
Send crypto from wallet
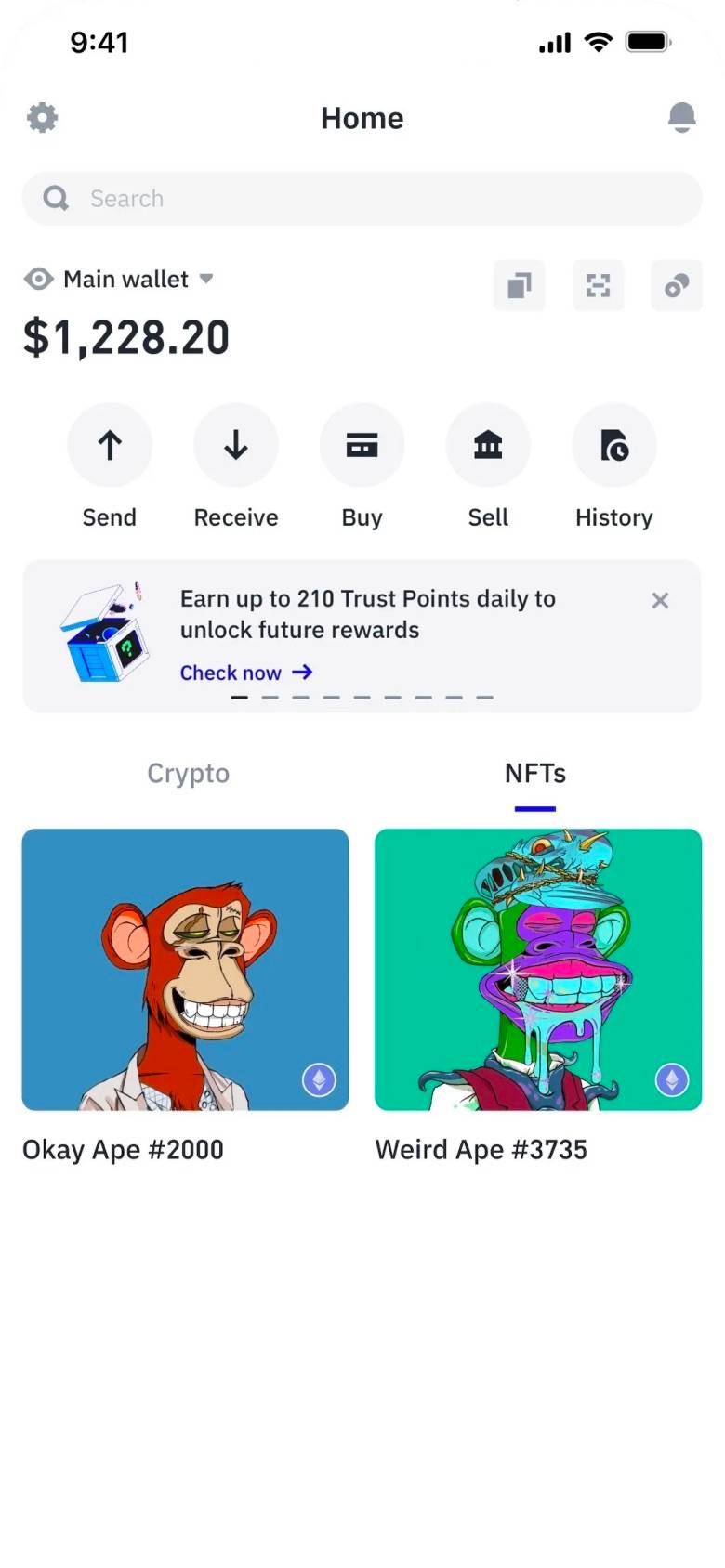point(110,446)
